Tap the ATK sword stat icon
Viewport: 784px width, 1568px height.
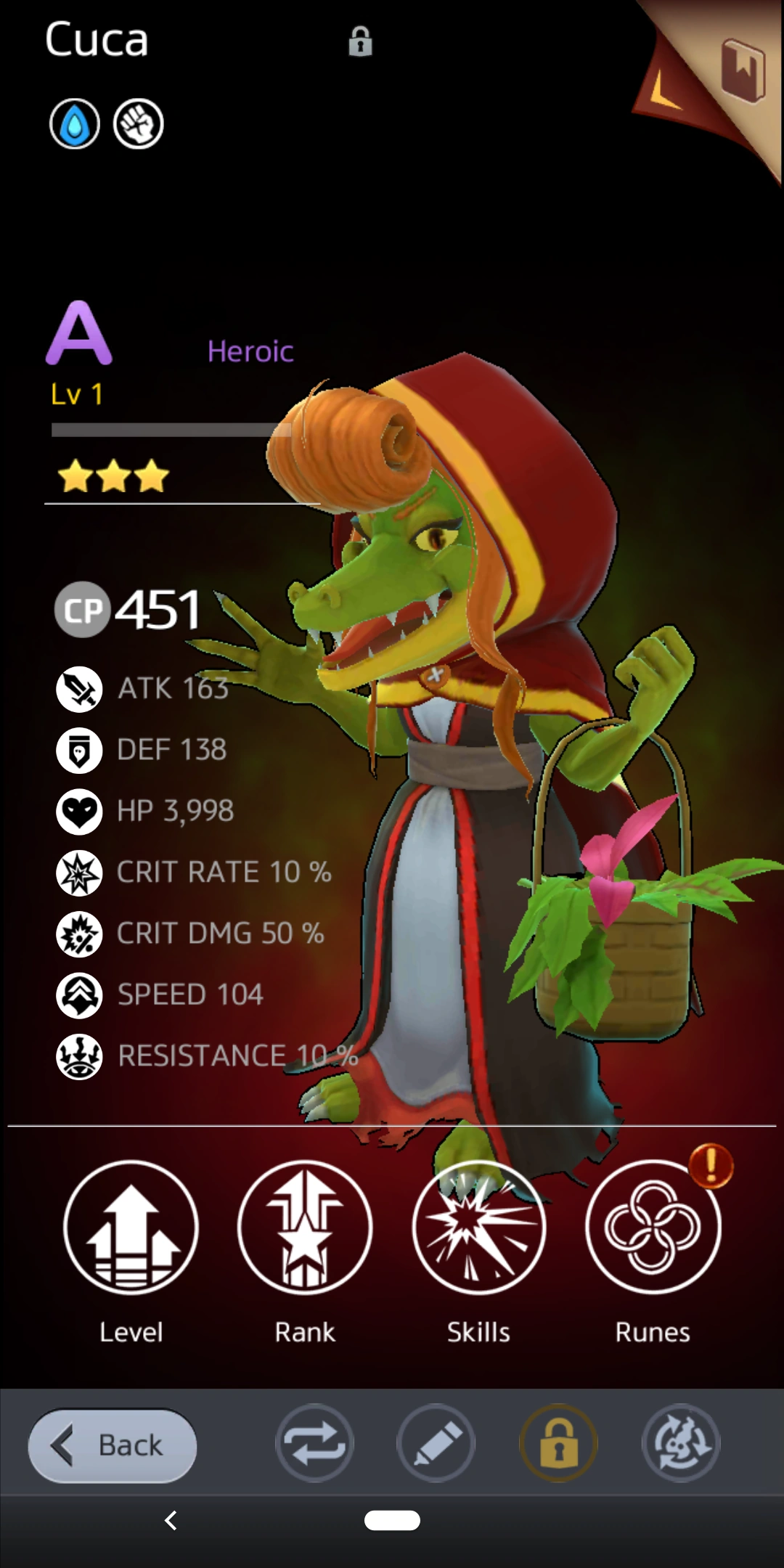click(78, 688)
